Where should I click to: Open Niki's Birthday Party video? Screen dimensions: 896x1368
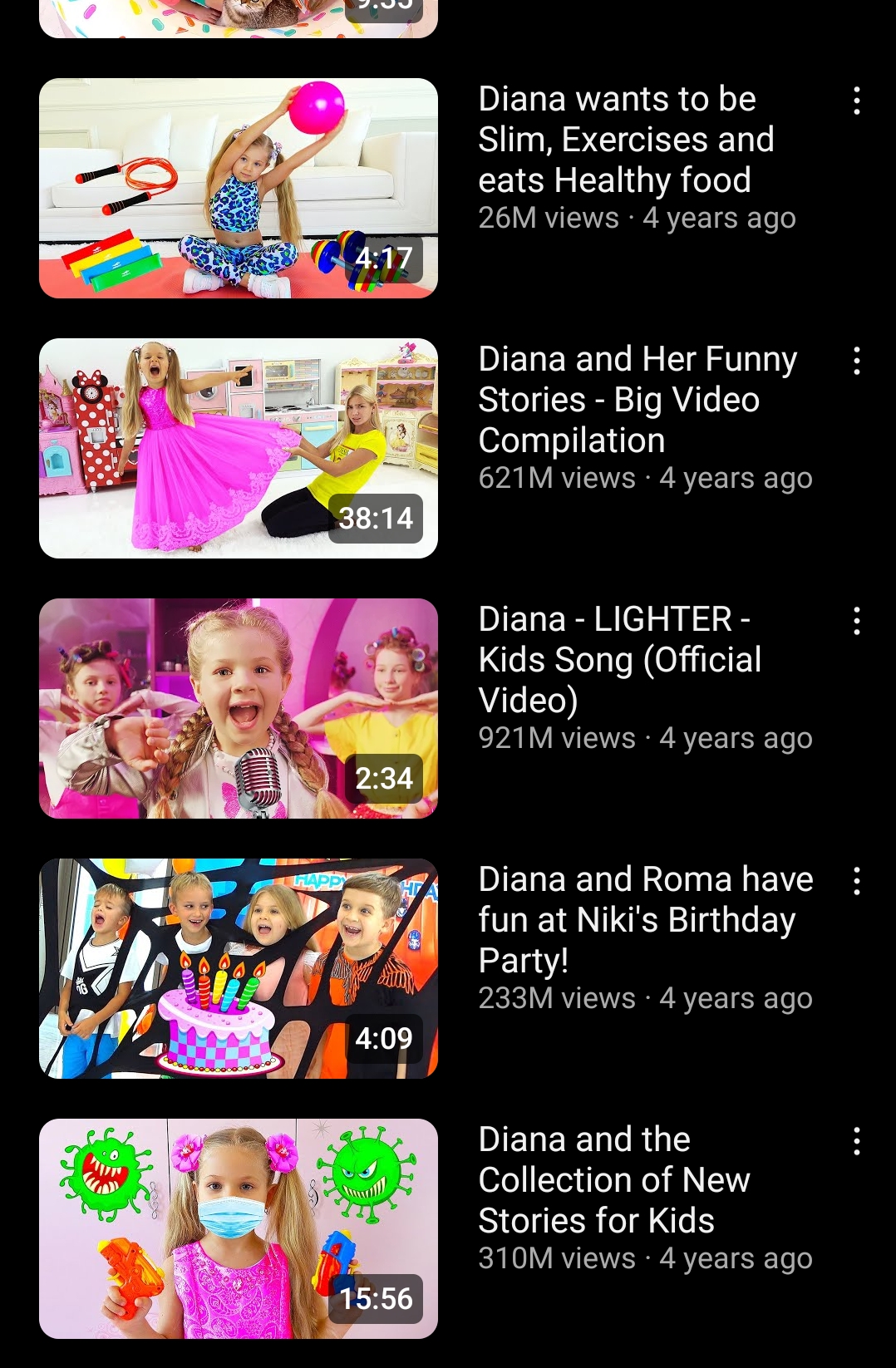pos(239,968)
